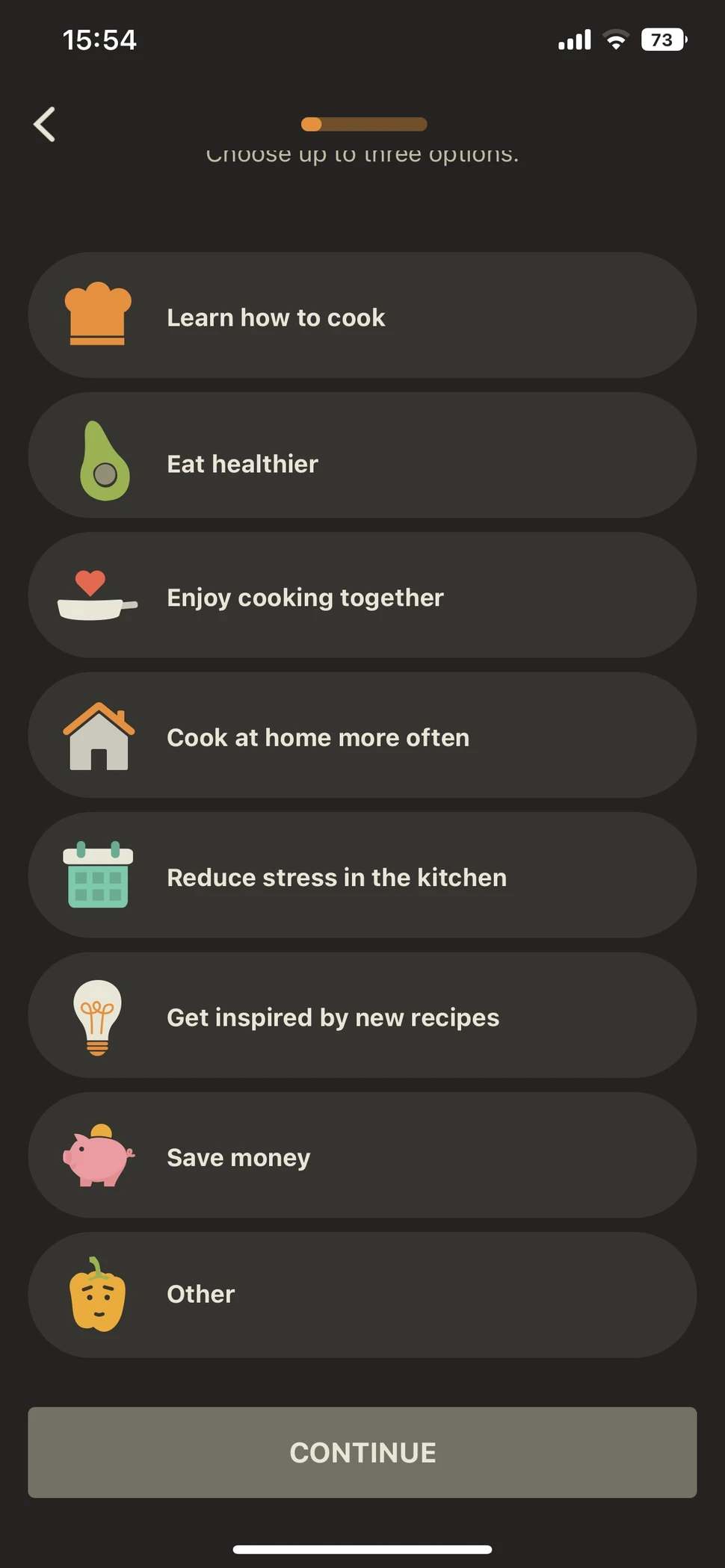Click the house icon for cooking at home
This screenshot has width=725, height=1568.
point(98,736)
